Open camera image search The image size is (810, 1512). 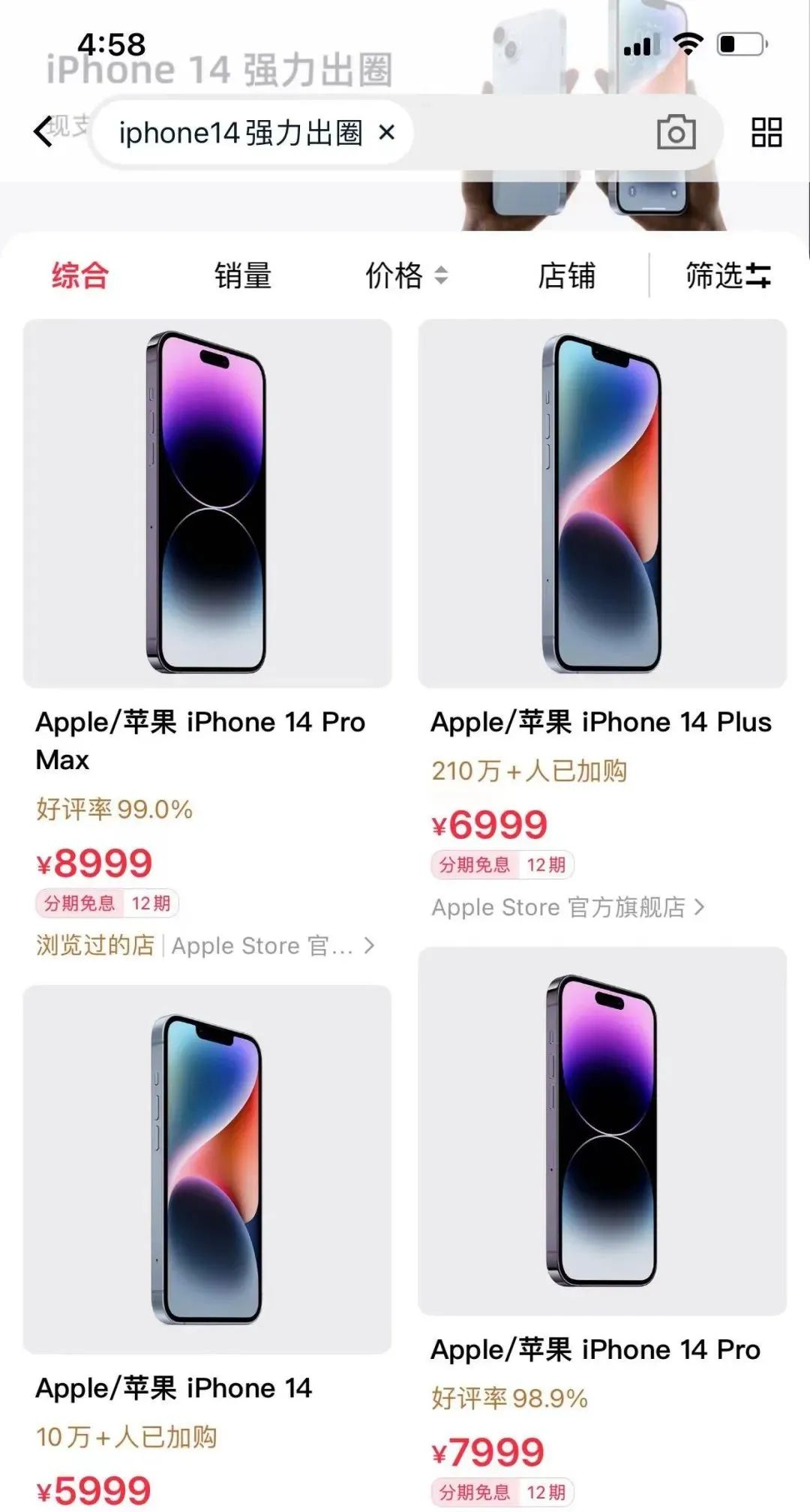676,133
